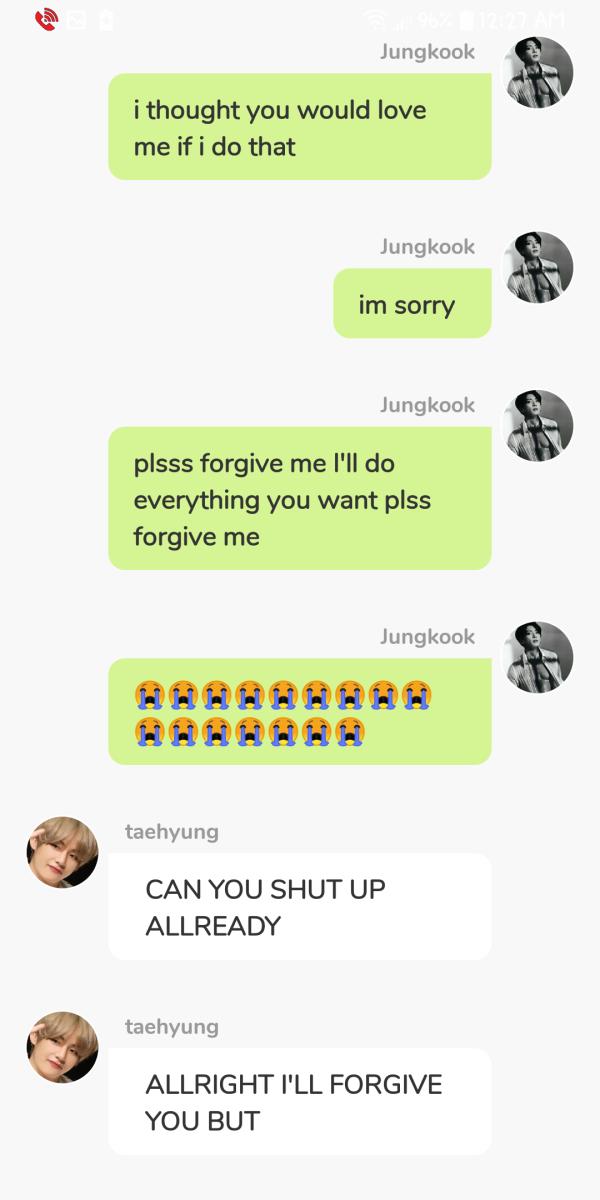The height and width of the screenshot is (1200, 600).
Task: Tap the ALLRIGHT I'LL FORGIVE YOU BUT message
Action: coord(299,1101)
